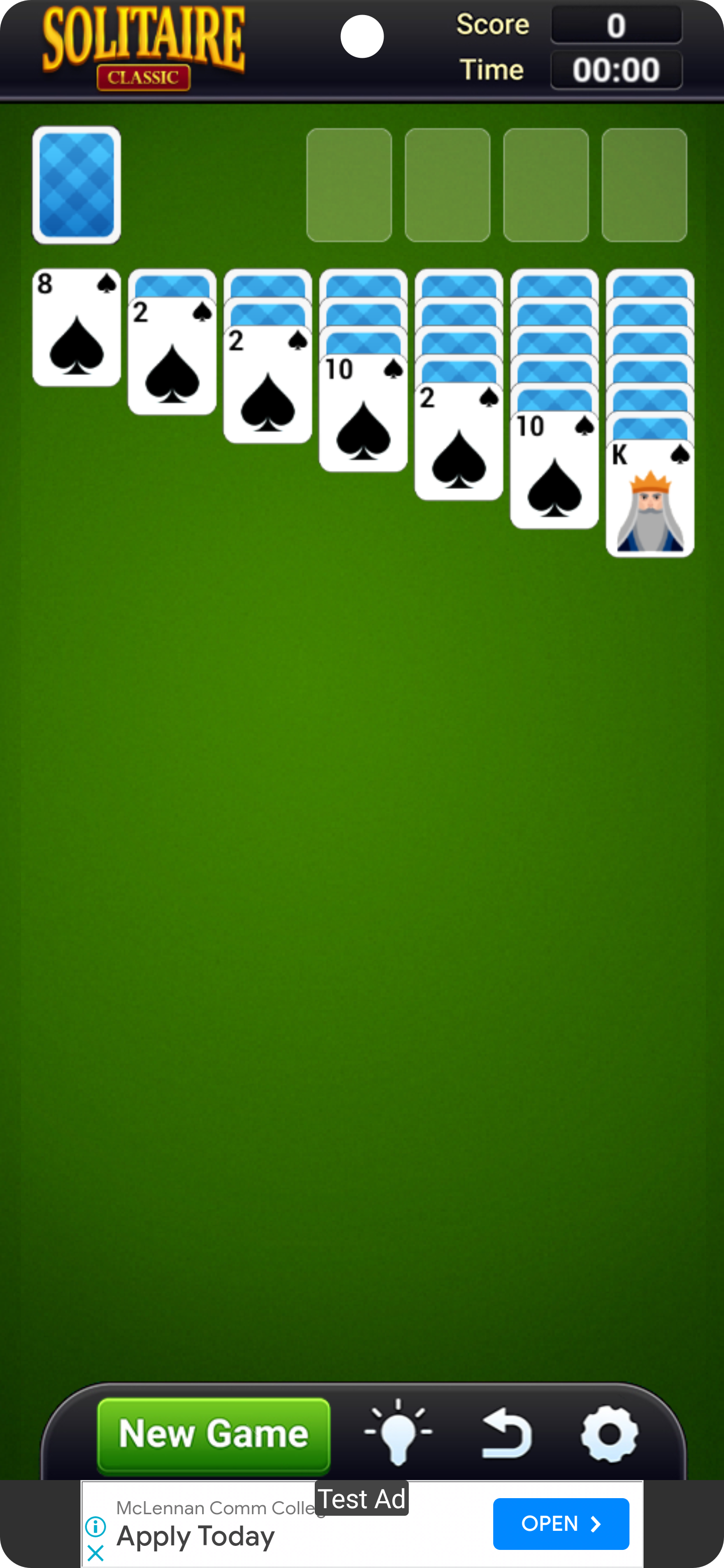
Task: Open the McLennan Comm College ad
Action: click(560, 1524)
